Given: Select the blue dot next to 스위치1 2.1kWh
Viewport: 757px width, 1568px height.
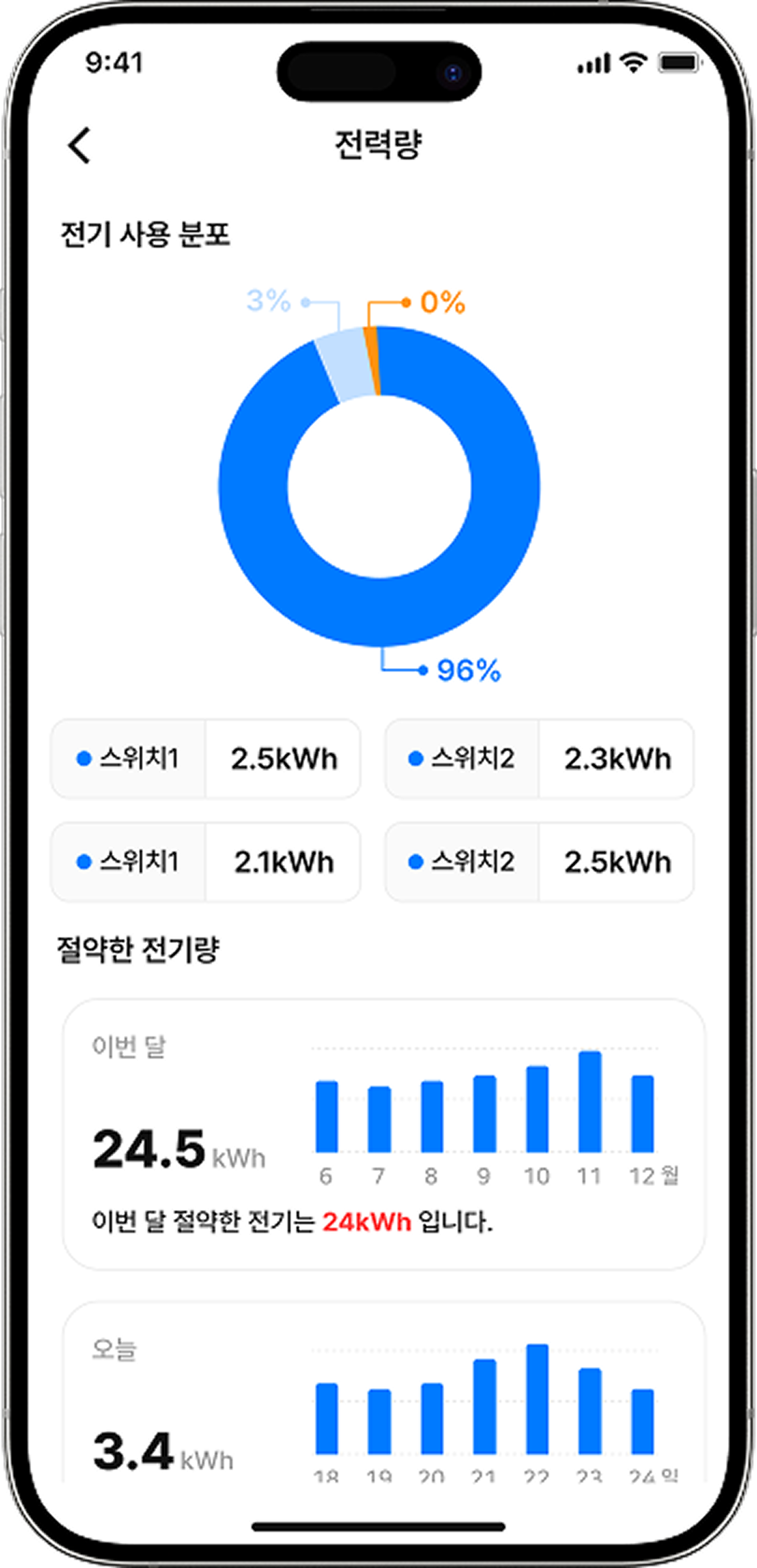Looking at the screenshot, I should (x=84, y=861).
